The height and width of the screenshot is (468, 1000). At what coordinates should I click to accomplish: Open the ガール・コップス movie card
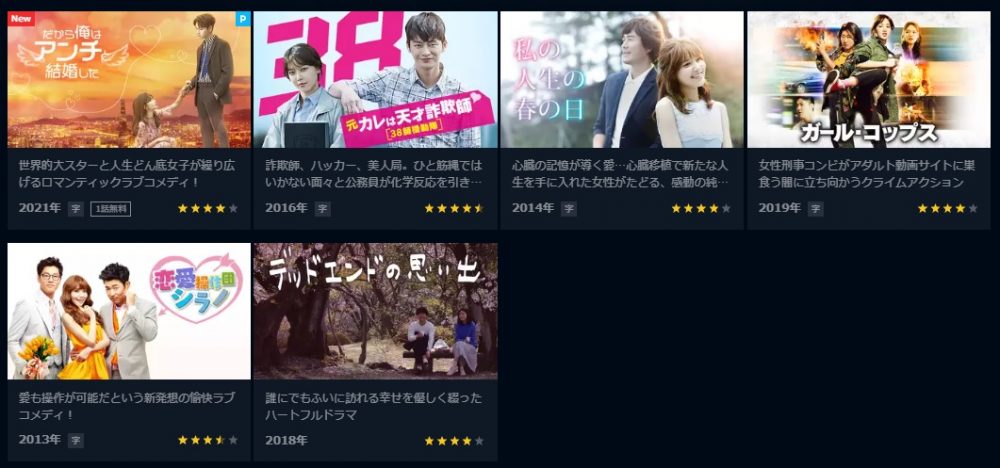coord(868,80)
